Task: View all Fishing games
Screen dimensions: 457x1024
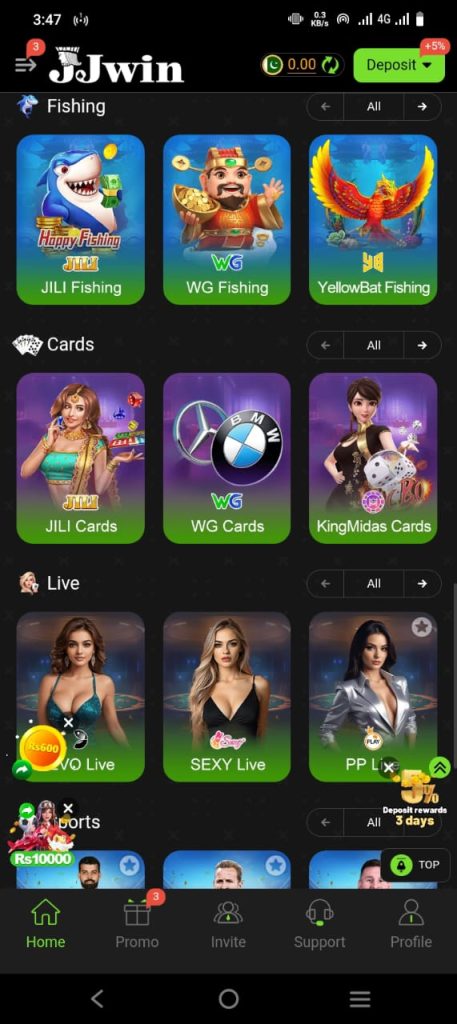Action: tap(373, 106)
